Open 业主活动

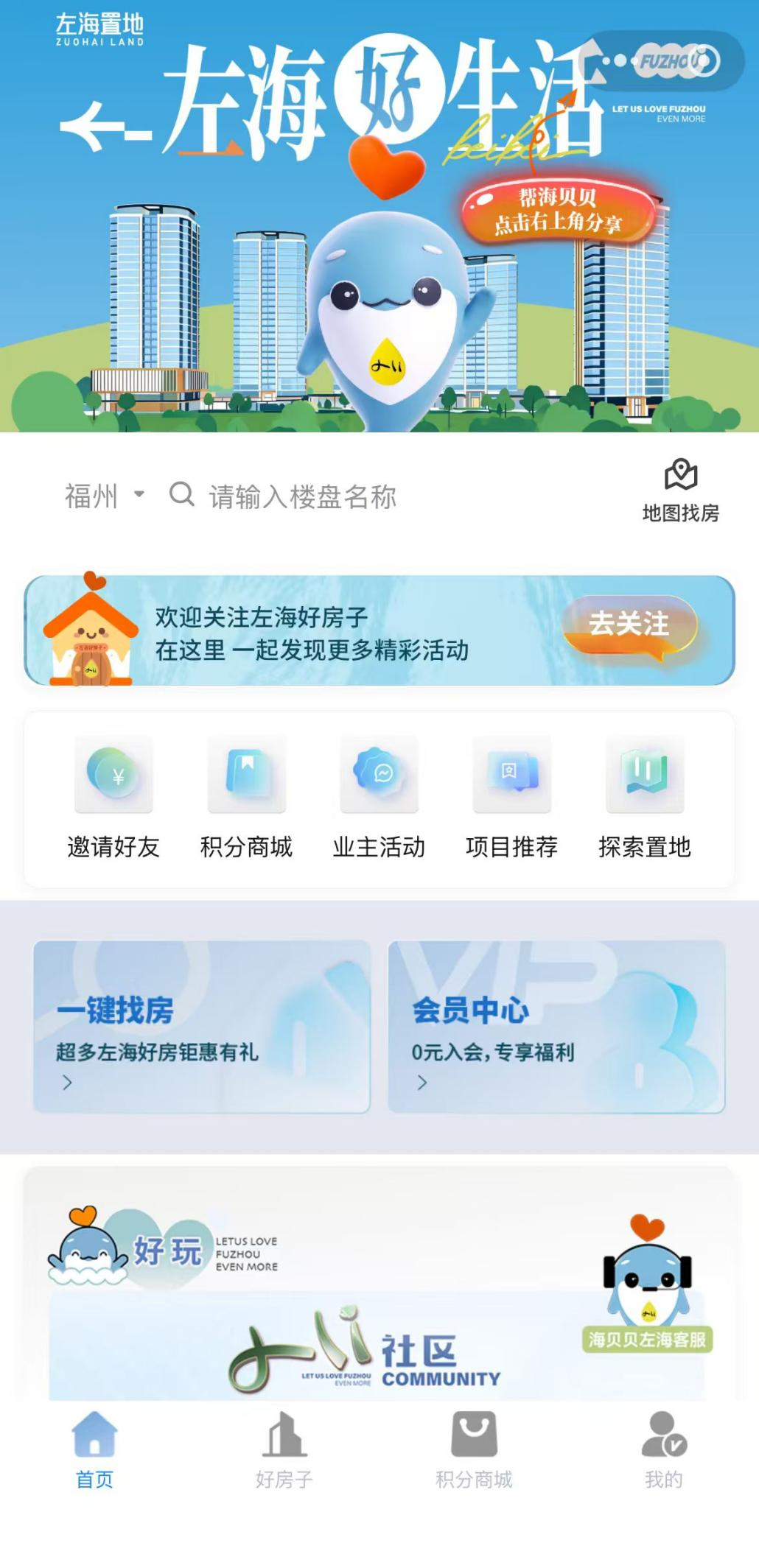pyautogui.click(x=379, y=798)
